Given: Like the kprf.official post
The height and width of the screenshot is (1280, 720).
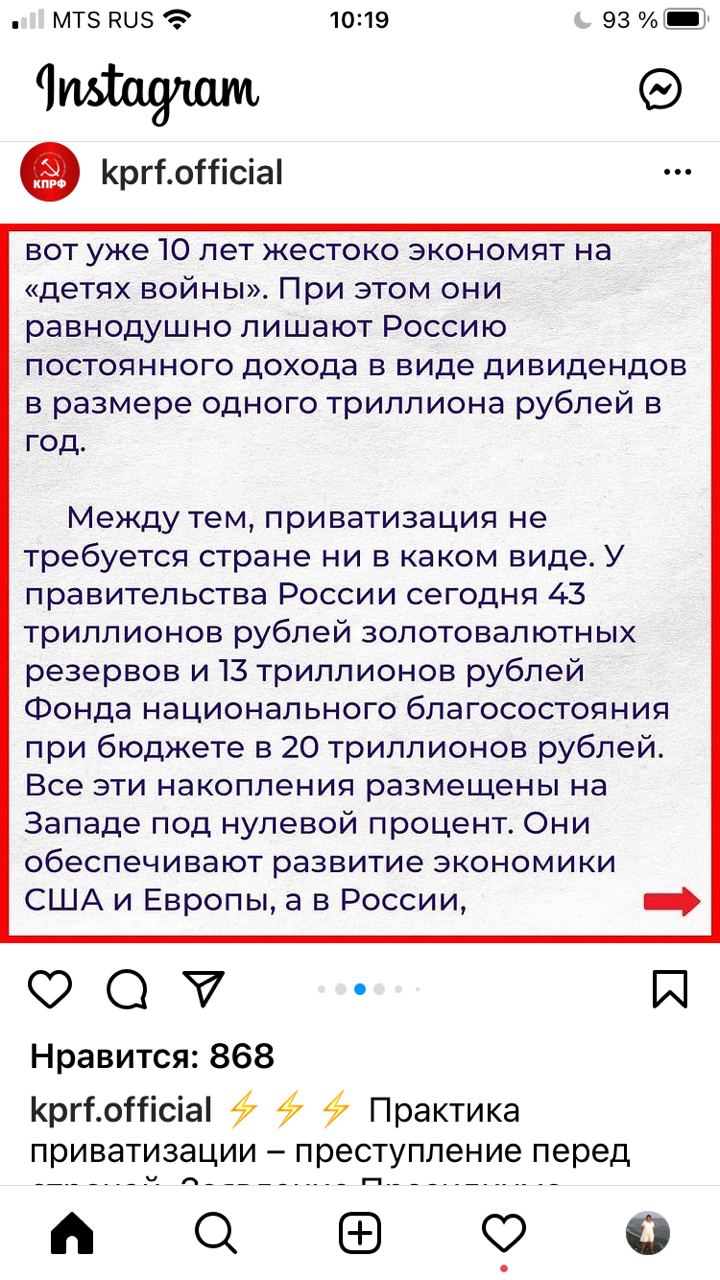Looking at the screenshot, I should click(x=50, y=989).
